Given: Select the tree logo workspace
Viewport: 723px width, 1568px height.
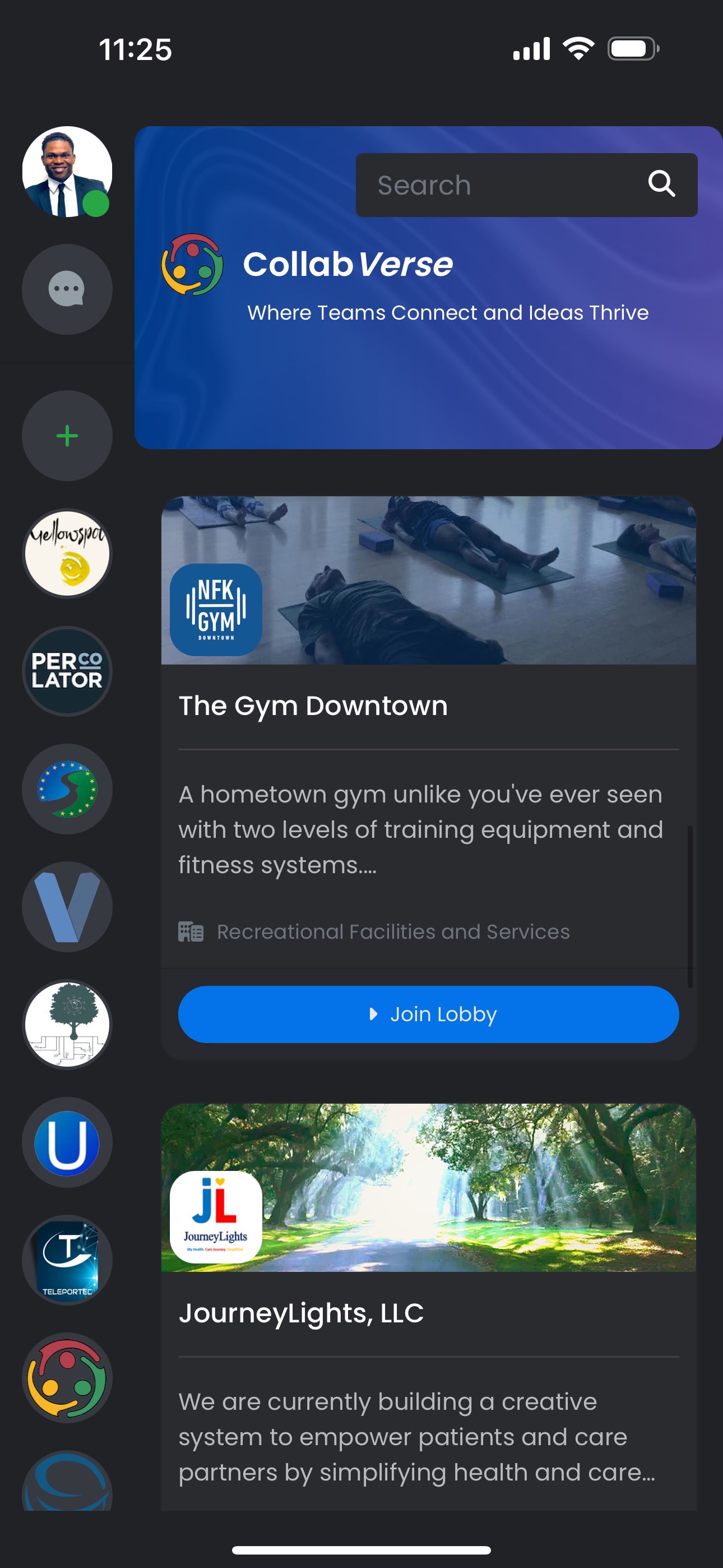Looking at the screenshot, I should coord(67,1025).
